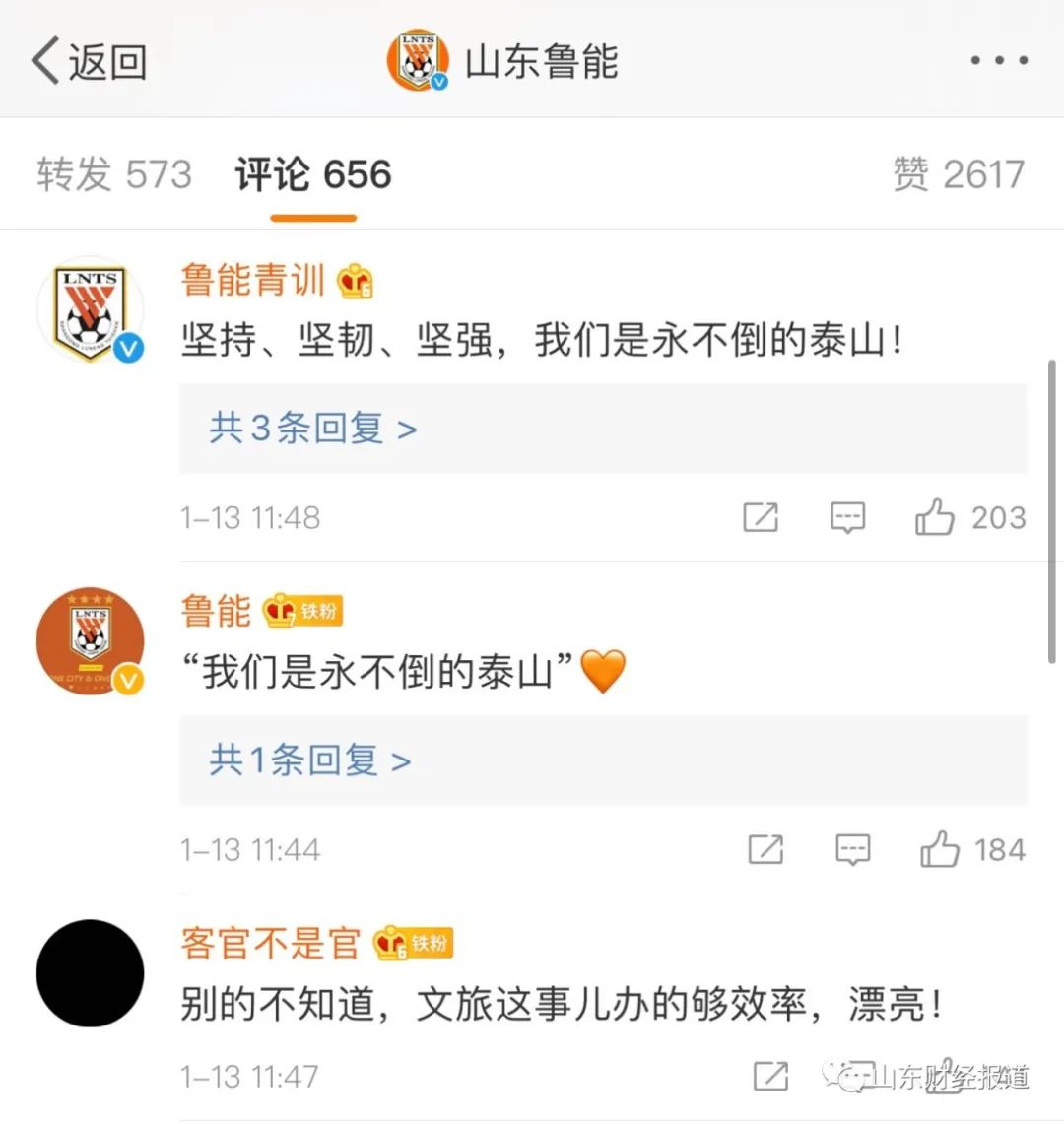The height and width of the screenshot is (1124, 1064).
Task: Click the 返回 back button
Action: (x=87, y=59)
